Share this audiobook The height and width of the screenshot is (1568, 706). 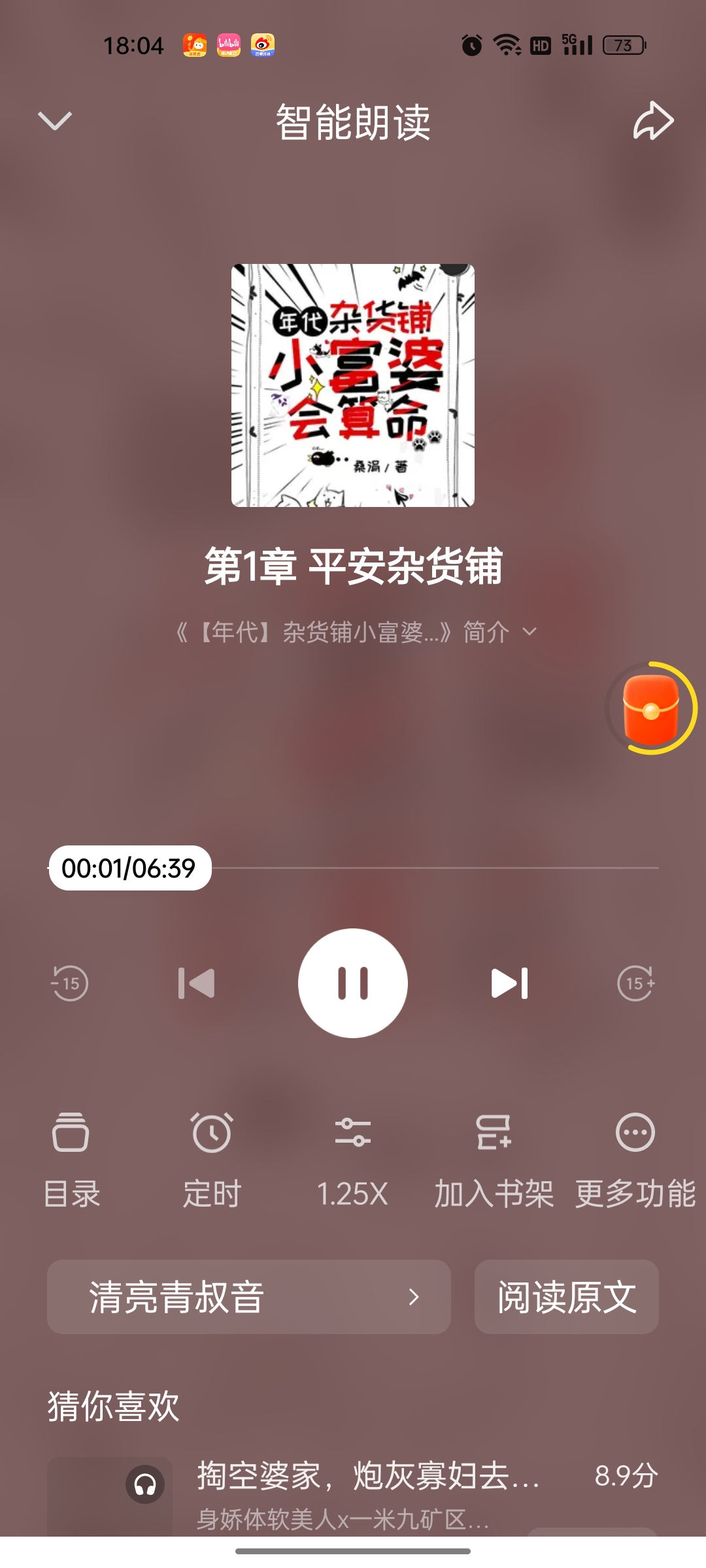653,121
